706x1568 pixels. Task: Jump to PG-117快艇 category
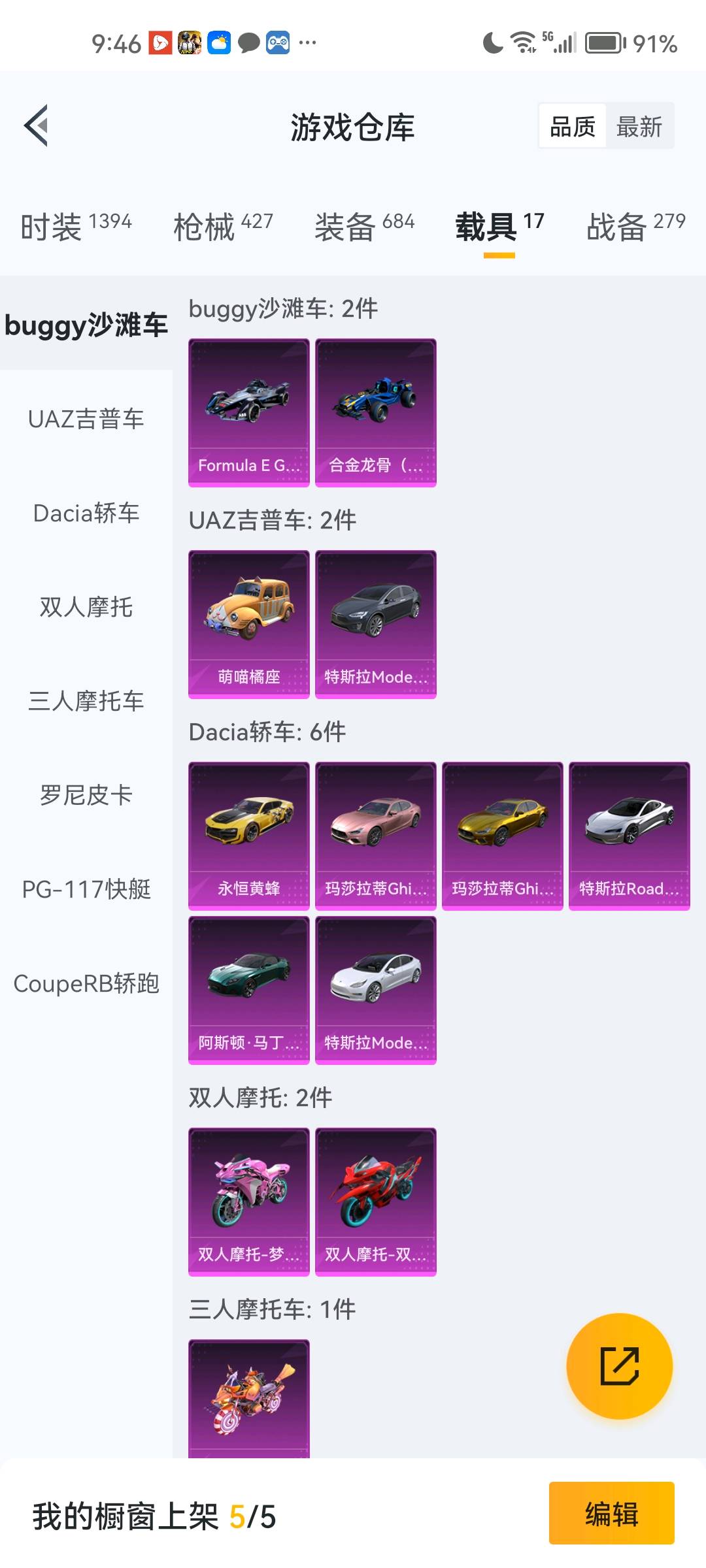[86, 889]
